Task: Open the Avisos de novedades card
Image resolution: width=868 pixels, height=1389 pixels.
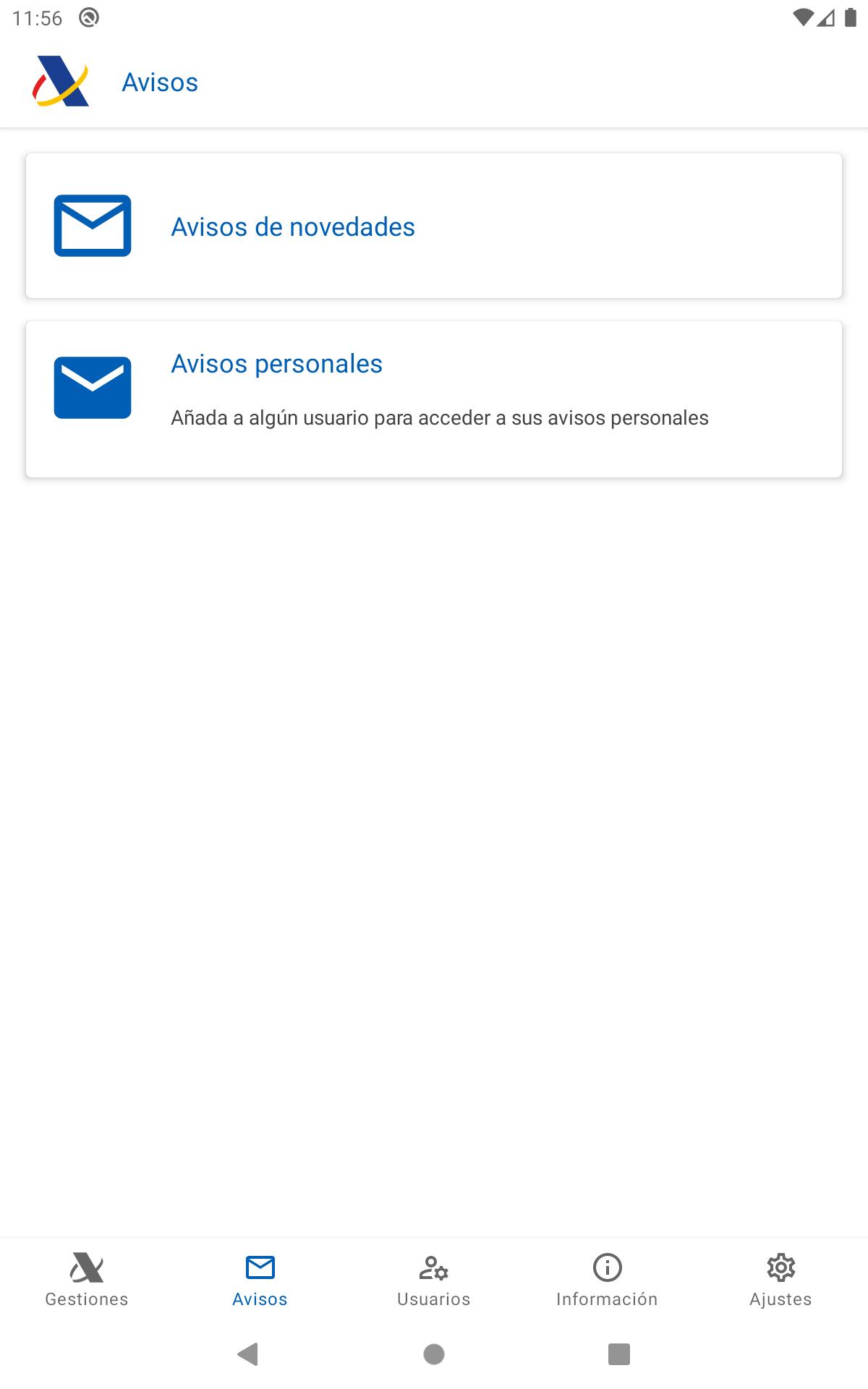Action: click(434, 226)
